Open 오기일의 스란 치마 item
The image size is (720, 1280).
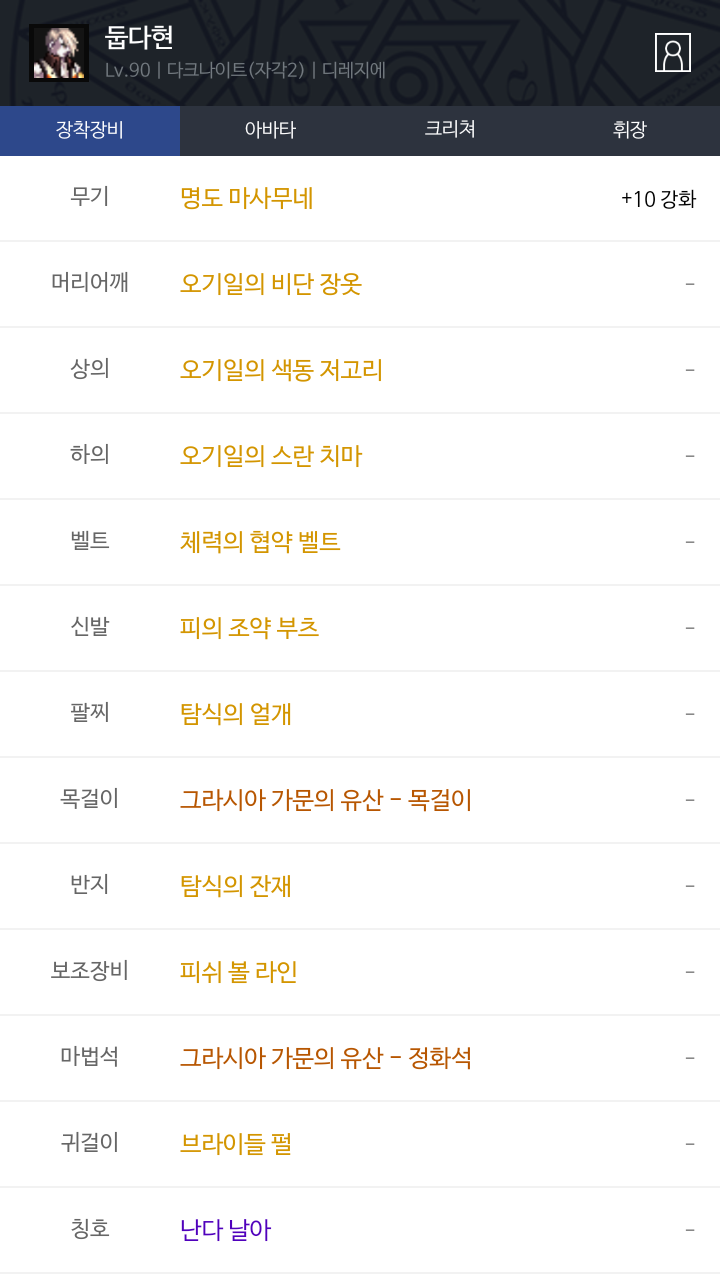tap(271, 456)
